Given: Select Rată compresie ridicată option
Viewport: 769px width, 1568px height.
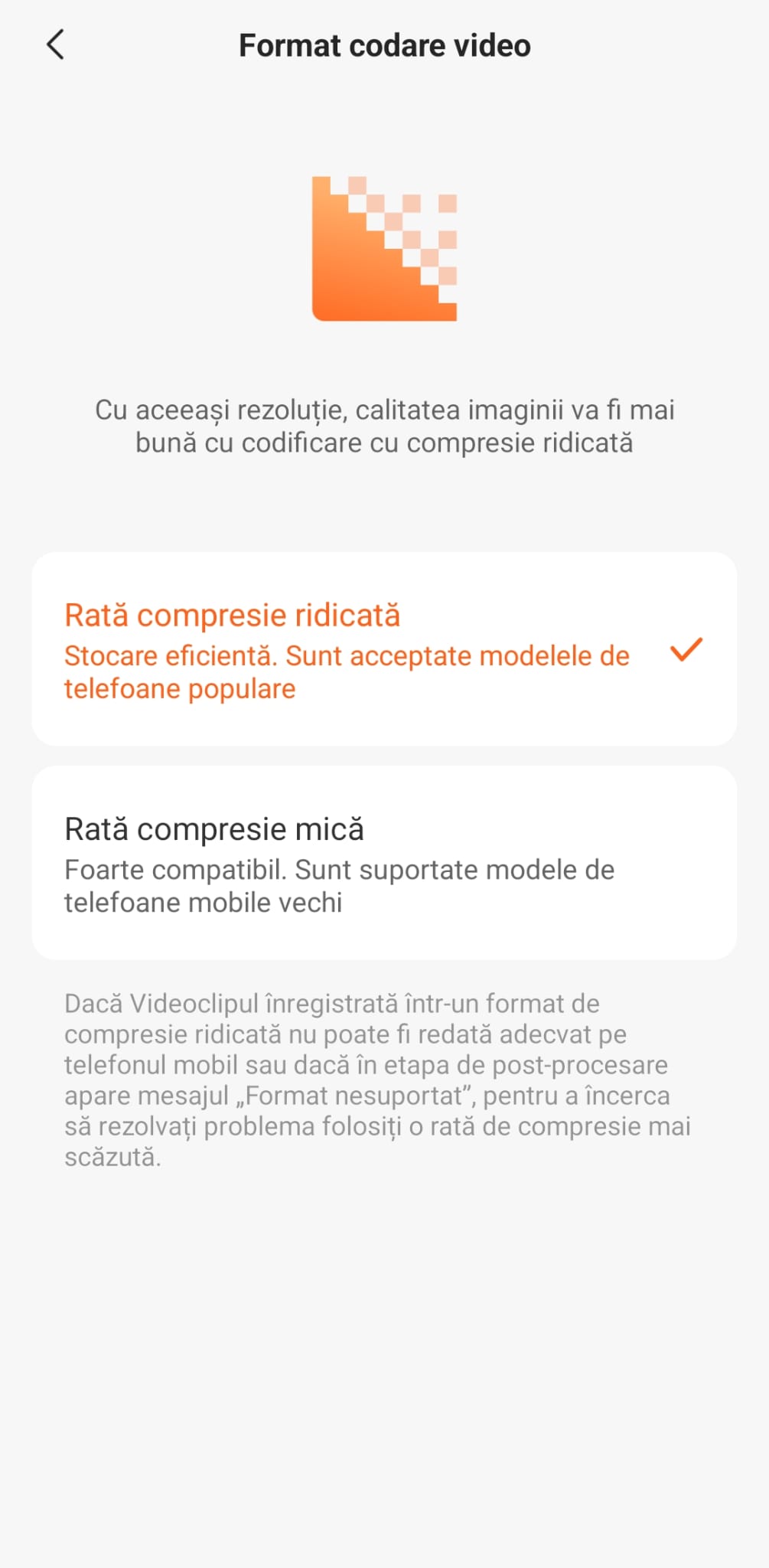Looking at the screenshot, I should coord(384,649).
